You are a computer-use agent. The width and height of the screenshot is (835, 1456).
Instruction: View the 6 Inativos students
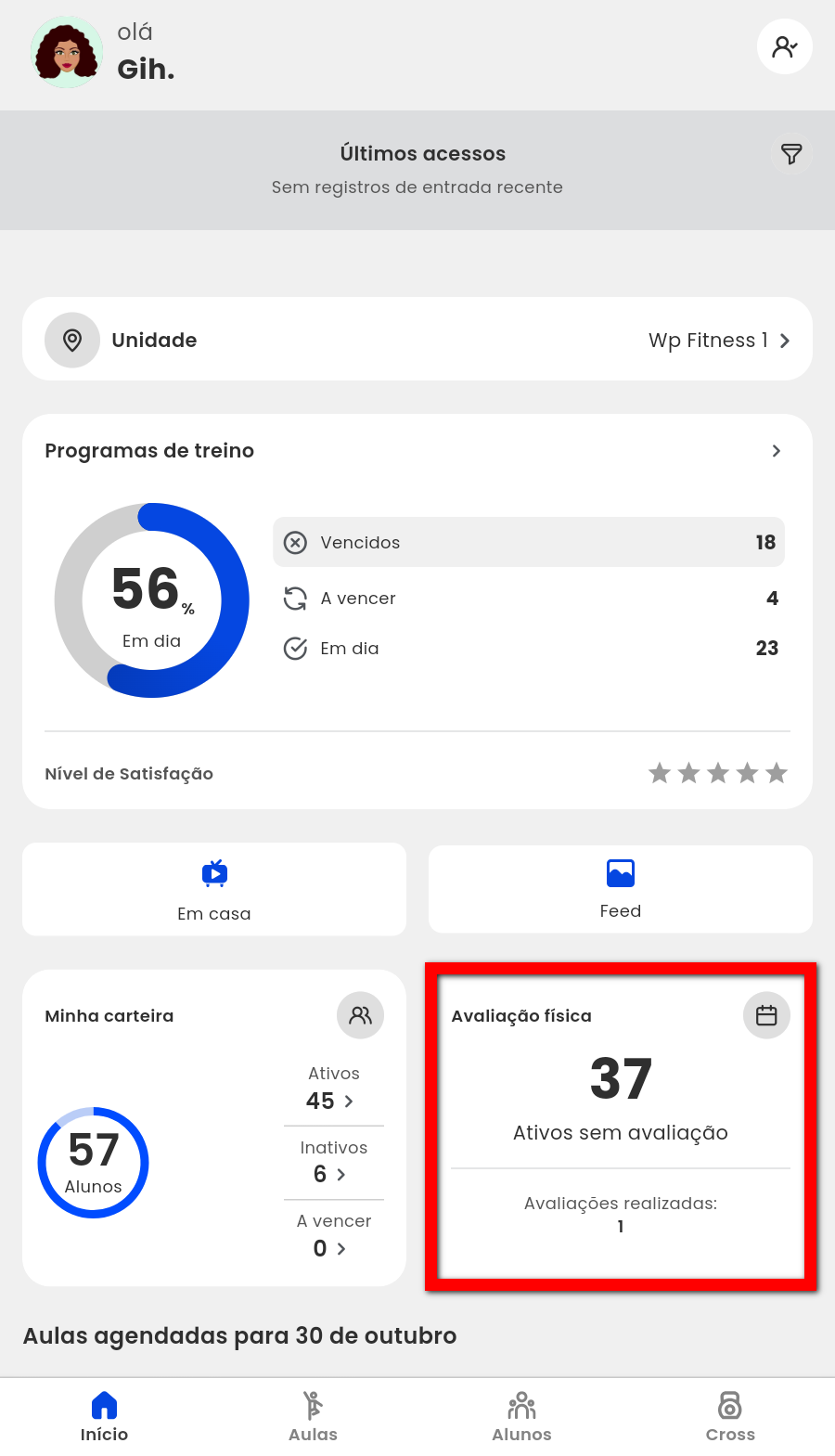(x=332, y=1174)
